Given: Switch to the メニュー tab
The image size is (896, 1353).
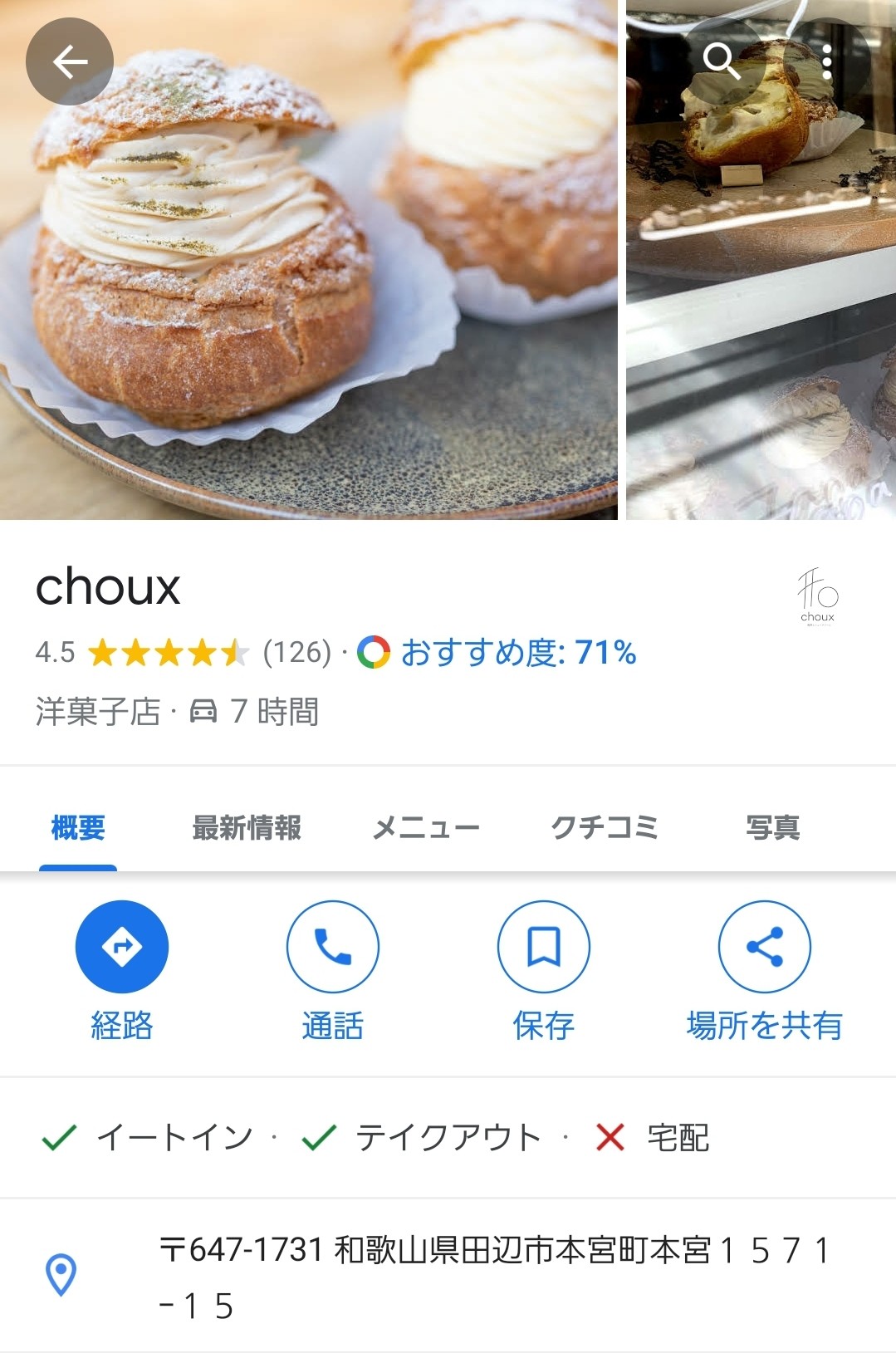Looking at the screenshot, I should coord(426,828).
